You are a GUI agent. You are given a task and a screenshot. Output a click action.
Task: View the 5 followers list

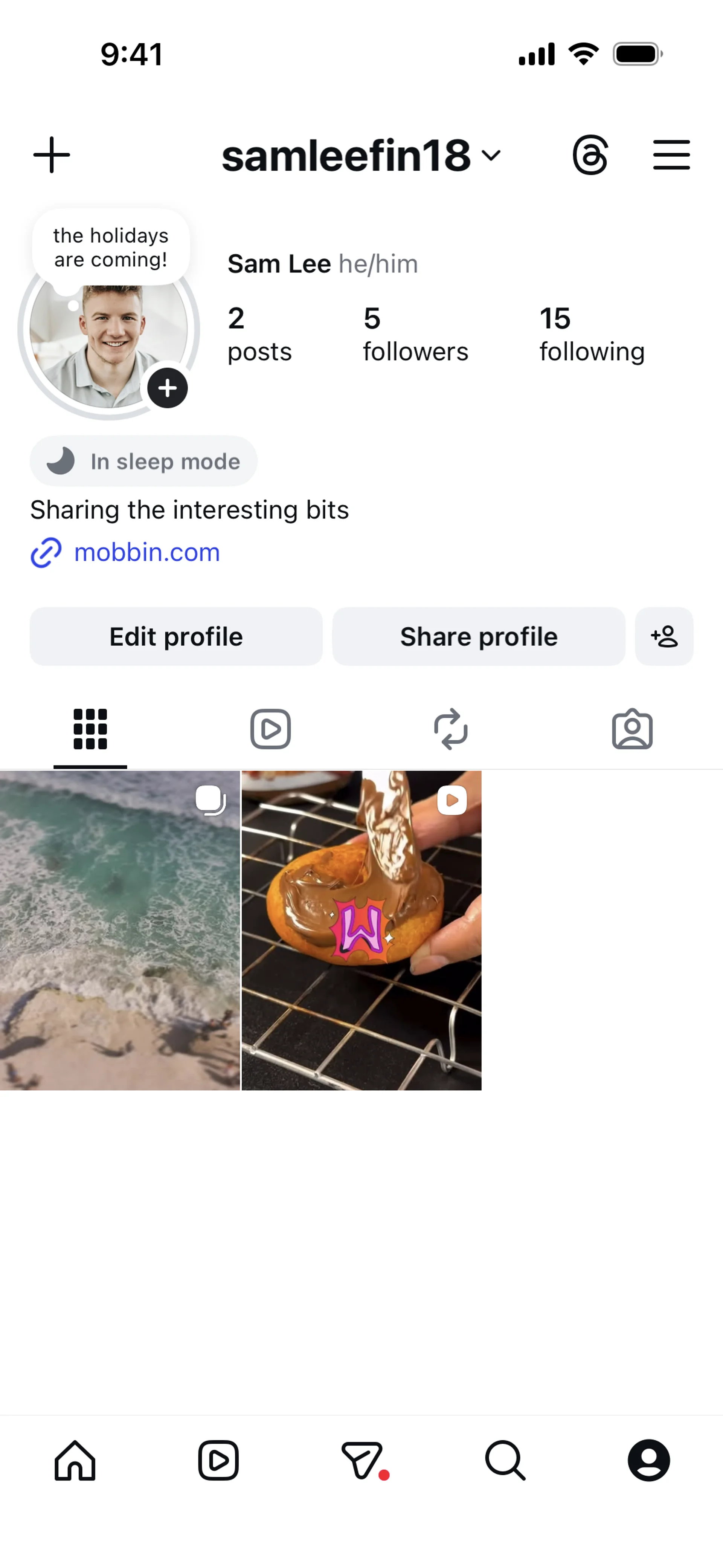[416, 335]
